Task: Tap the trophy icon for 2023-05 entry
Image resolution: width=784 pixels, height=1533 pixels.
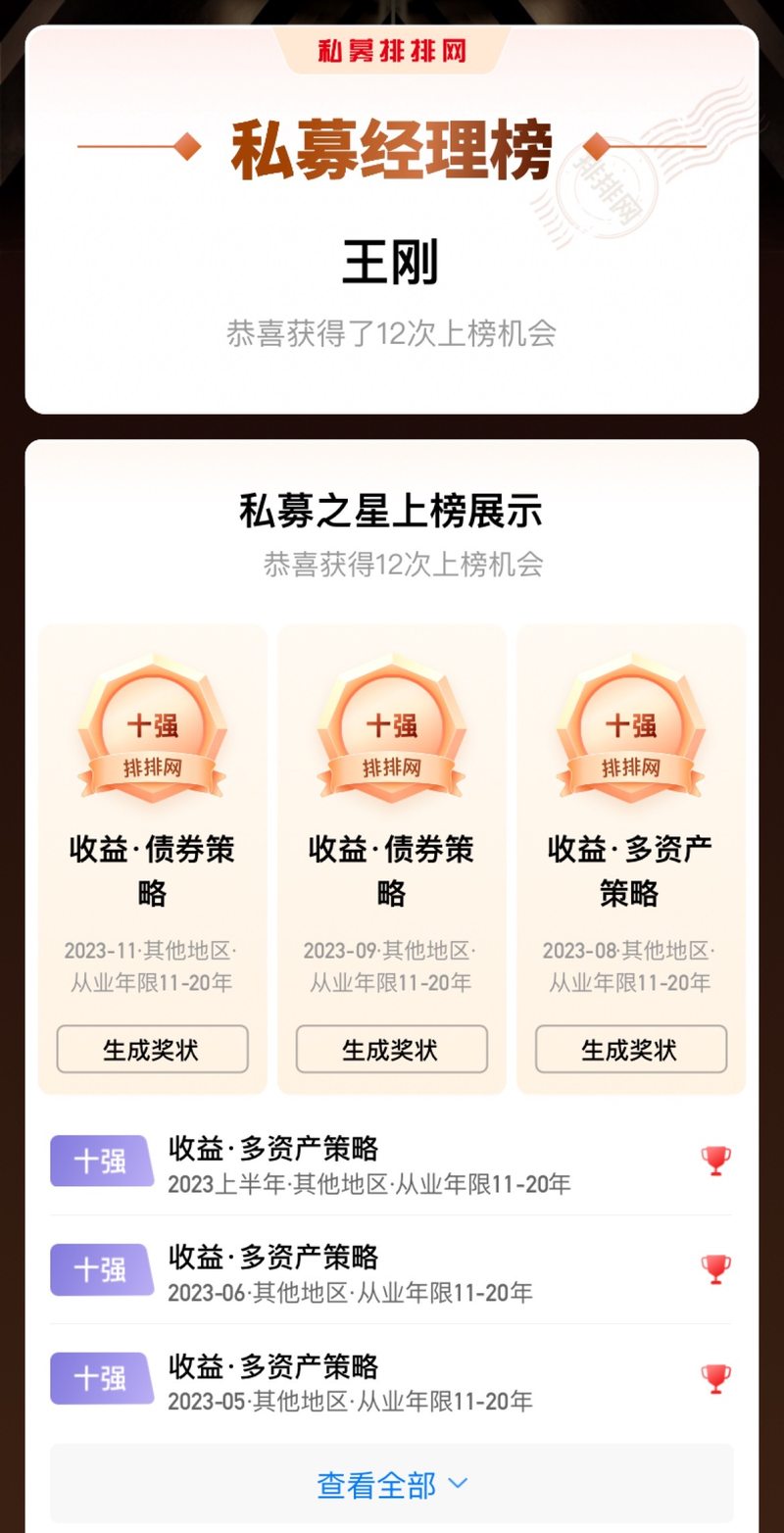Action: [715, 1379]
